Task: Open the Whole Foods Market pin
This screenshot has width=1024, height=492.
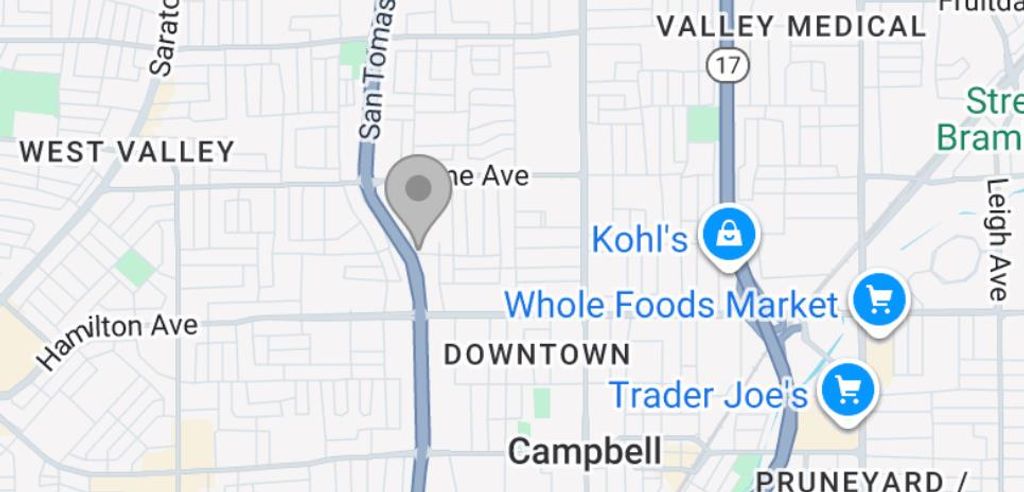Action: click(878, 299)
